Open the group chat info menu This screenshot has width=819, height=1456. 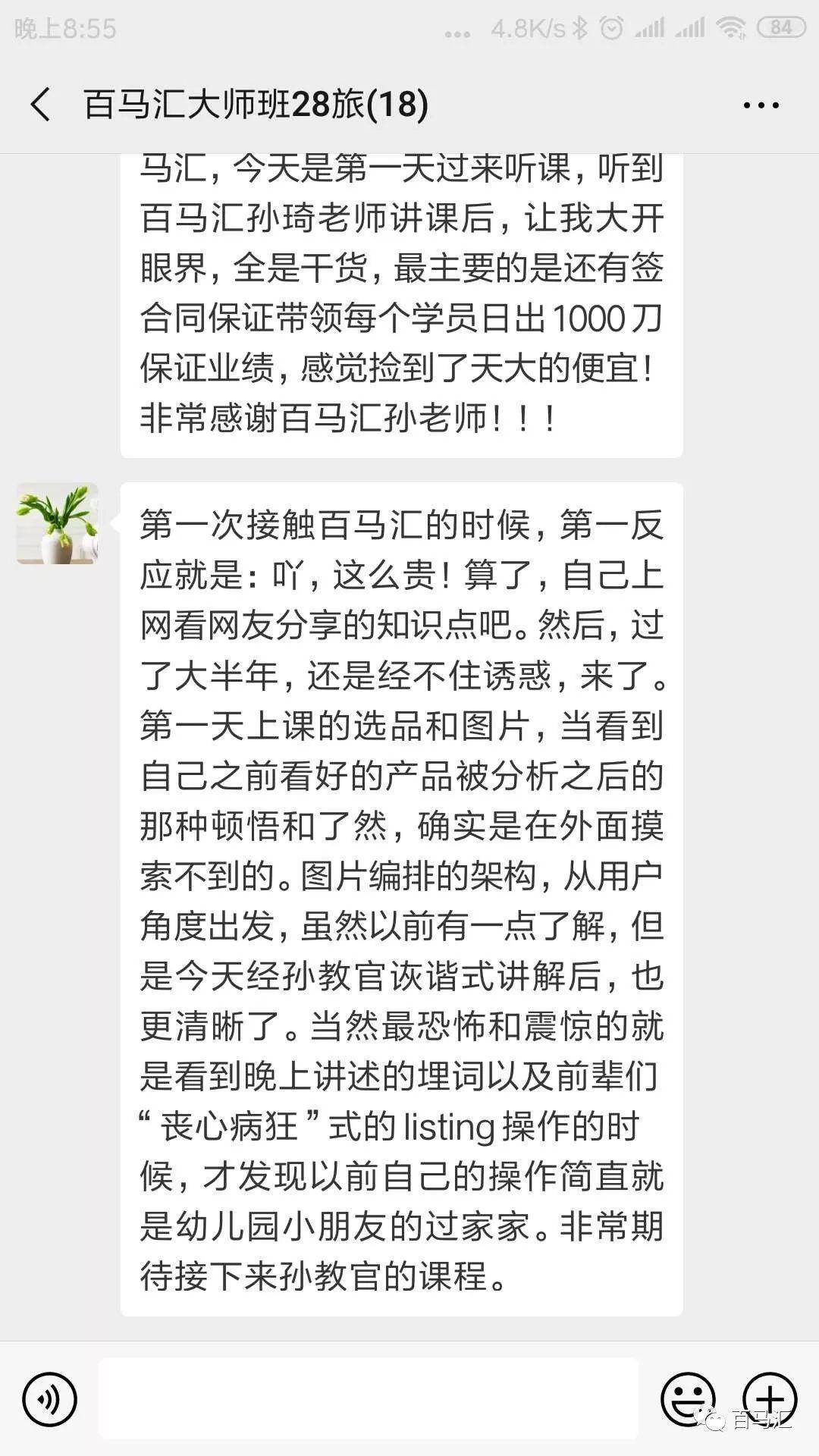point(761,105)
